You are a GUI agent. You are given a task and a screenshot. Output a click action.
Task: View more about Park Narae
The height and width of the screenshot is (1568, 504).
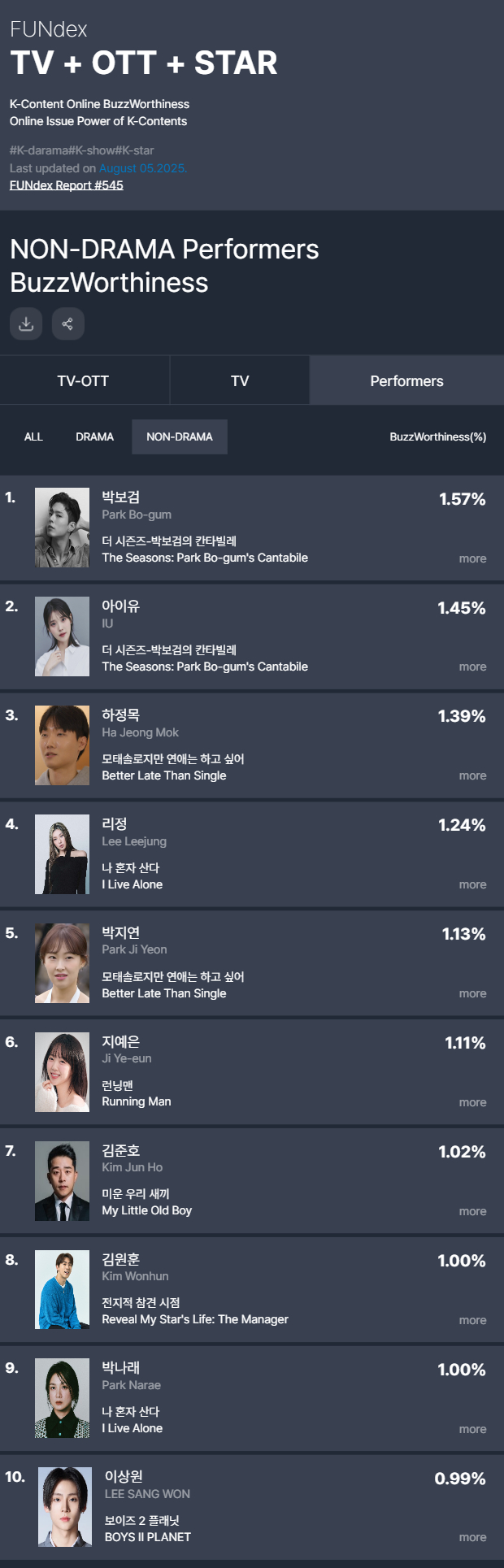(x=472, y=1429)
